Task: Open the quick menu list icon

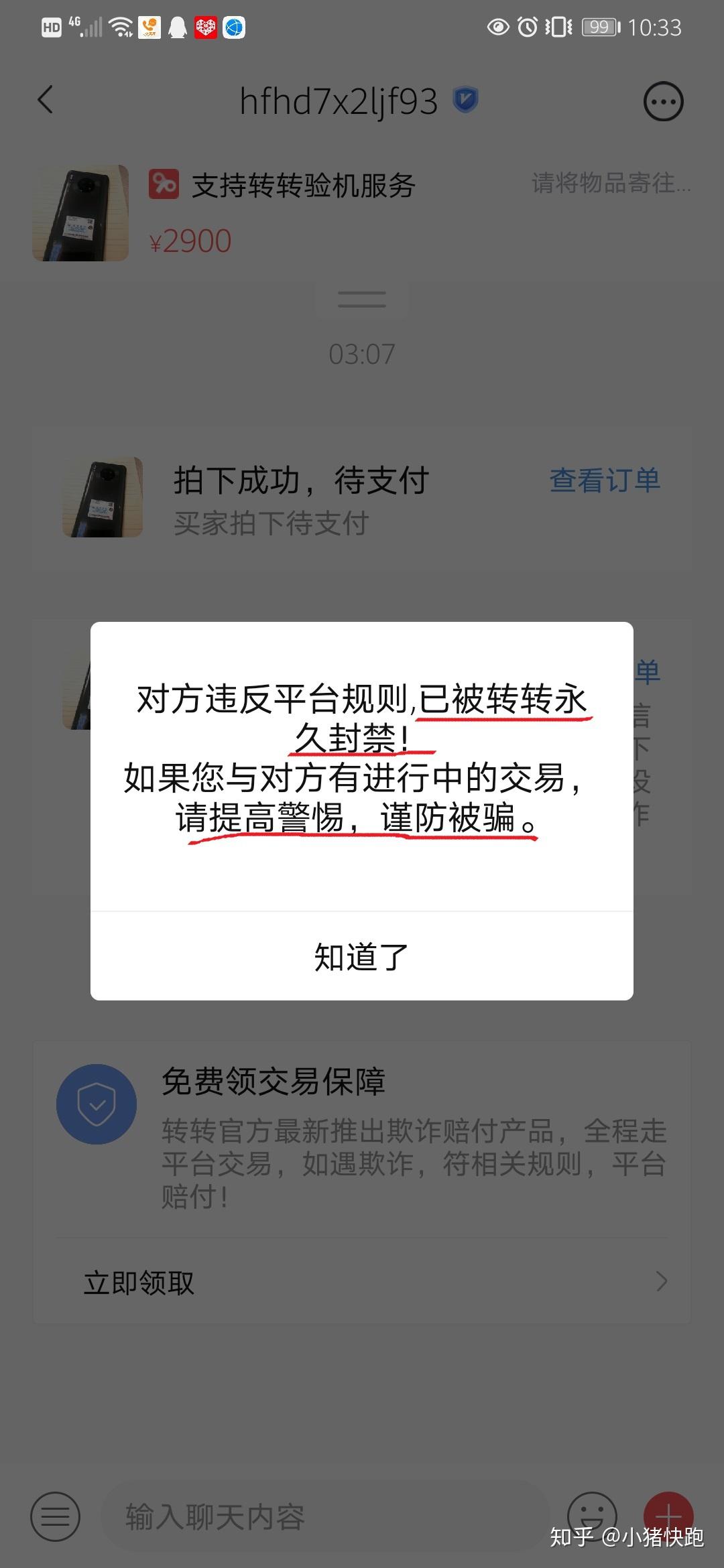Action: click(x=55, y=1516)
